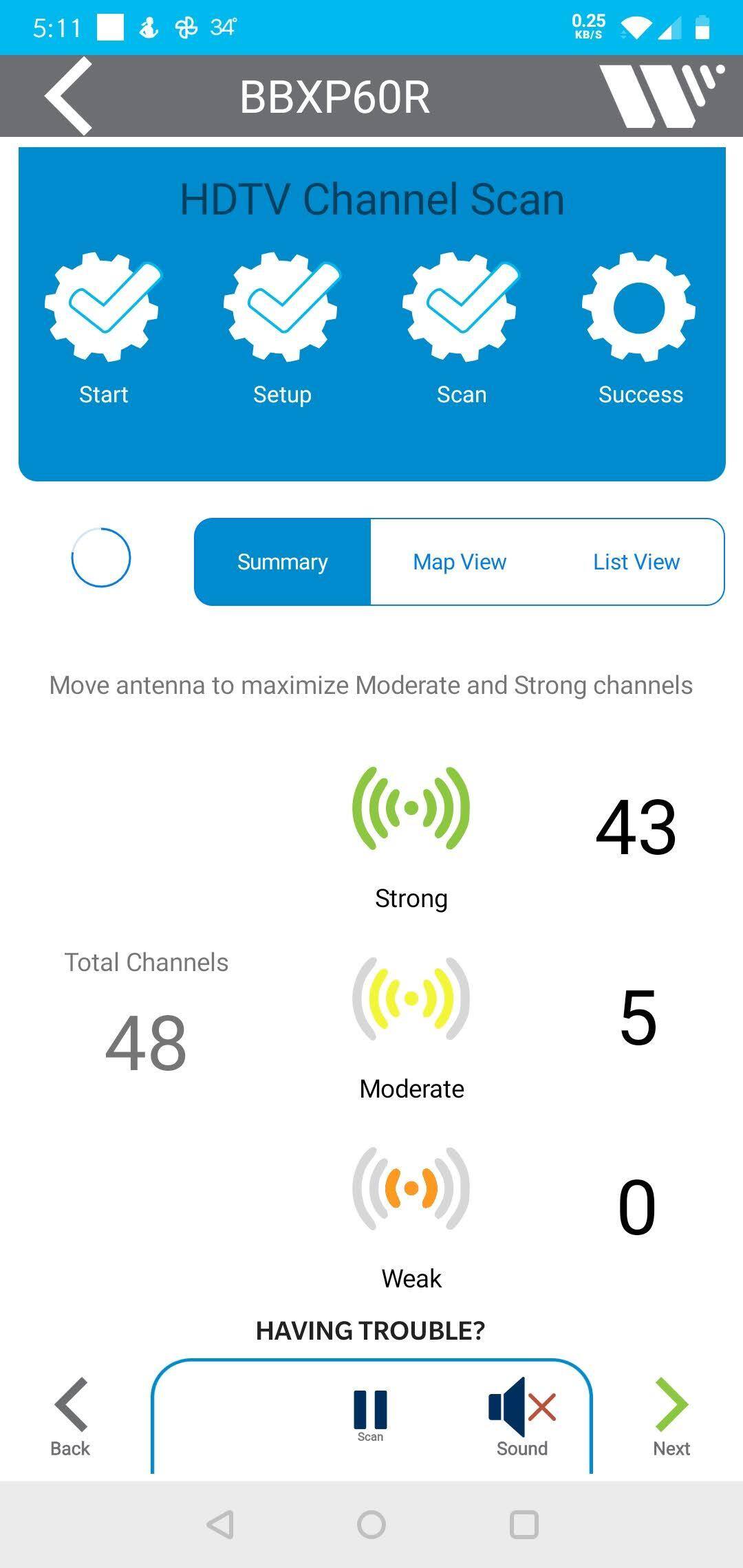Switch to the List View tab
Image resolution: width=743 pixels, height=1568 pixels.
pyautogui.click(x=636, y=562)
